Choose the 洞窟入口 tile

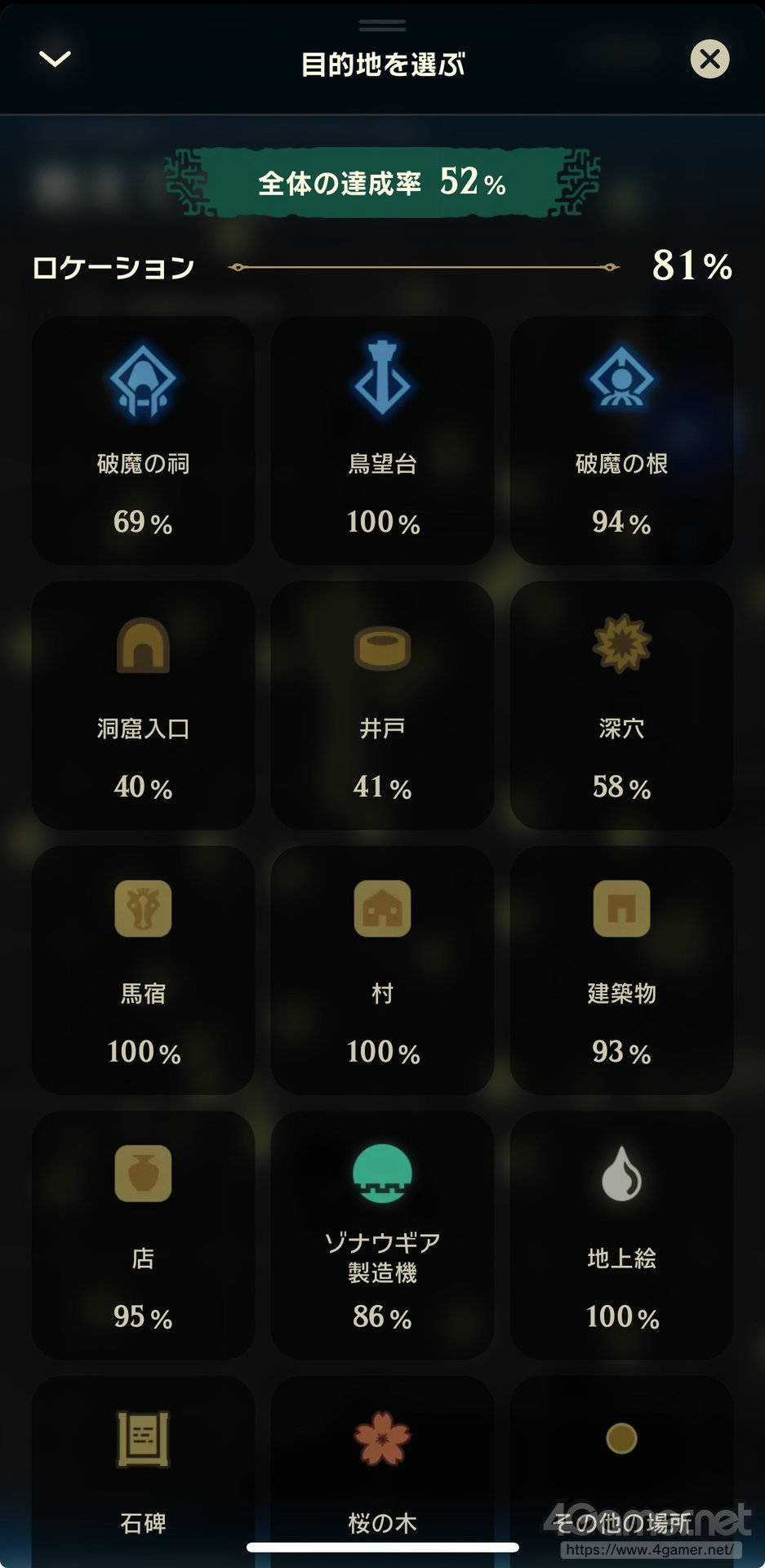click(x=143, y=705)
